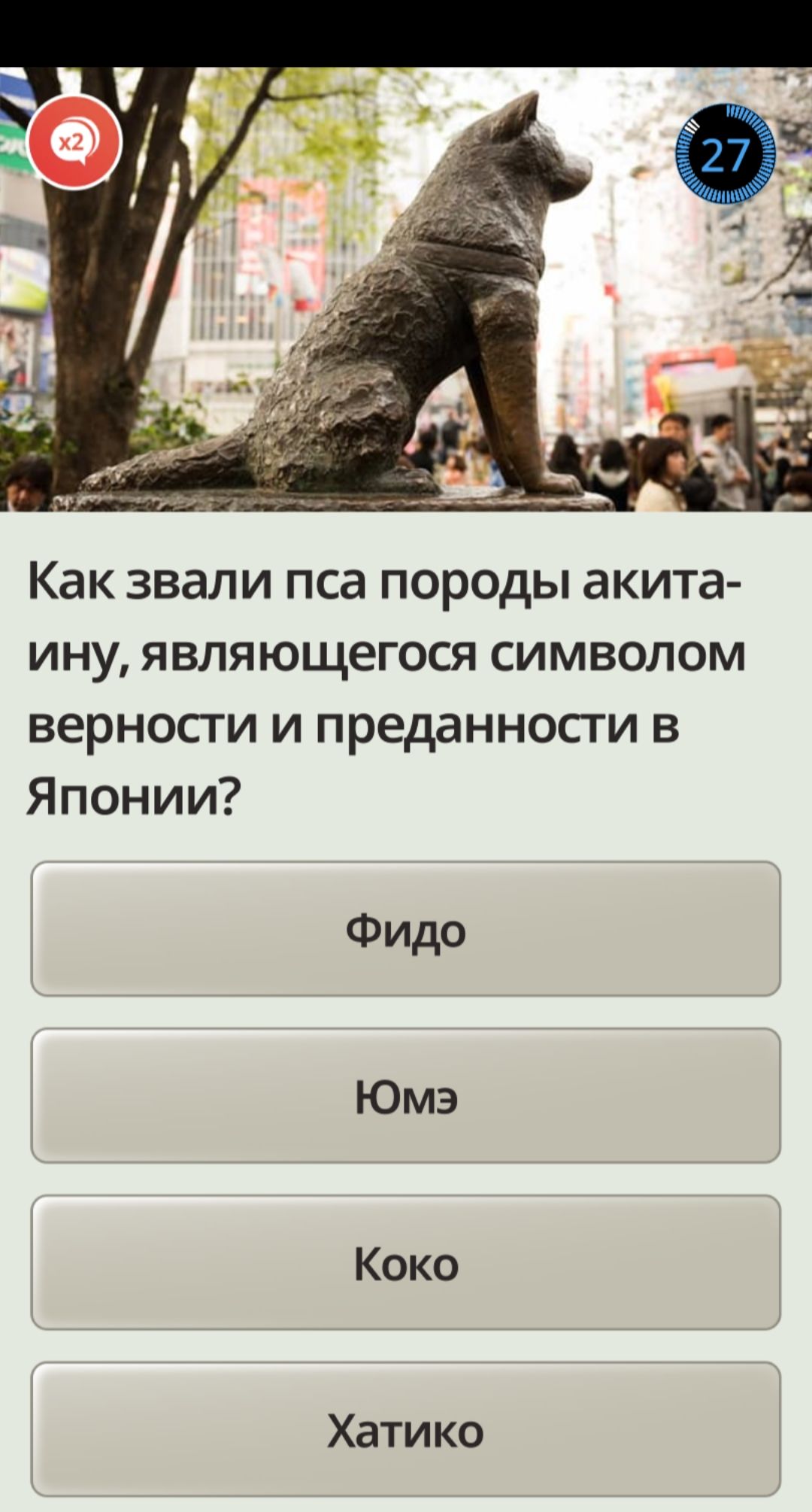Choose the answer Юмэ
This screenshot has height=1512, width=812.
[x=406, y=1096]
